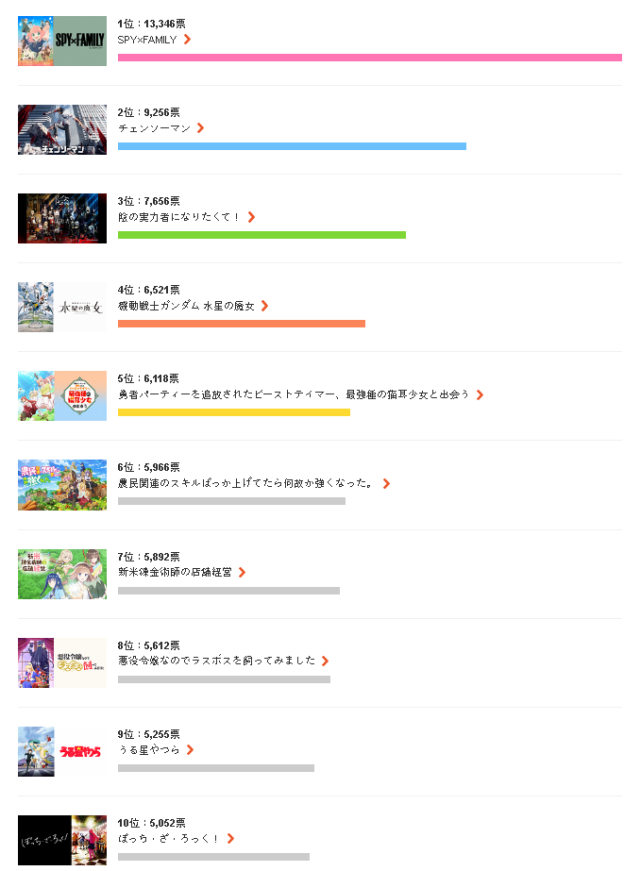Tap the チェンソーマン thumbnail image

coord(62,130)
